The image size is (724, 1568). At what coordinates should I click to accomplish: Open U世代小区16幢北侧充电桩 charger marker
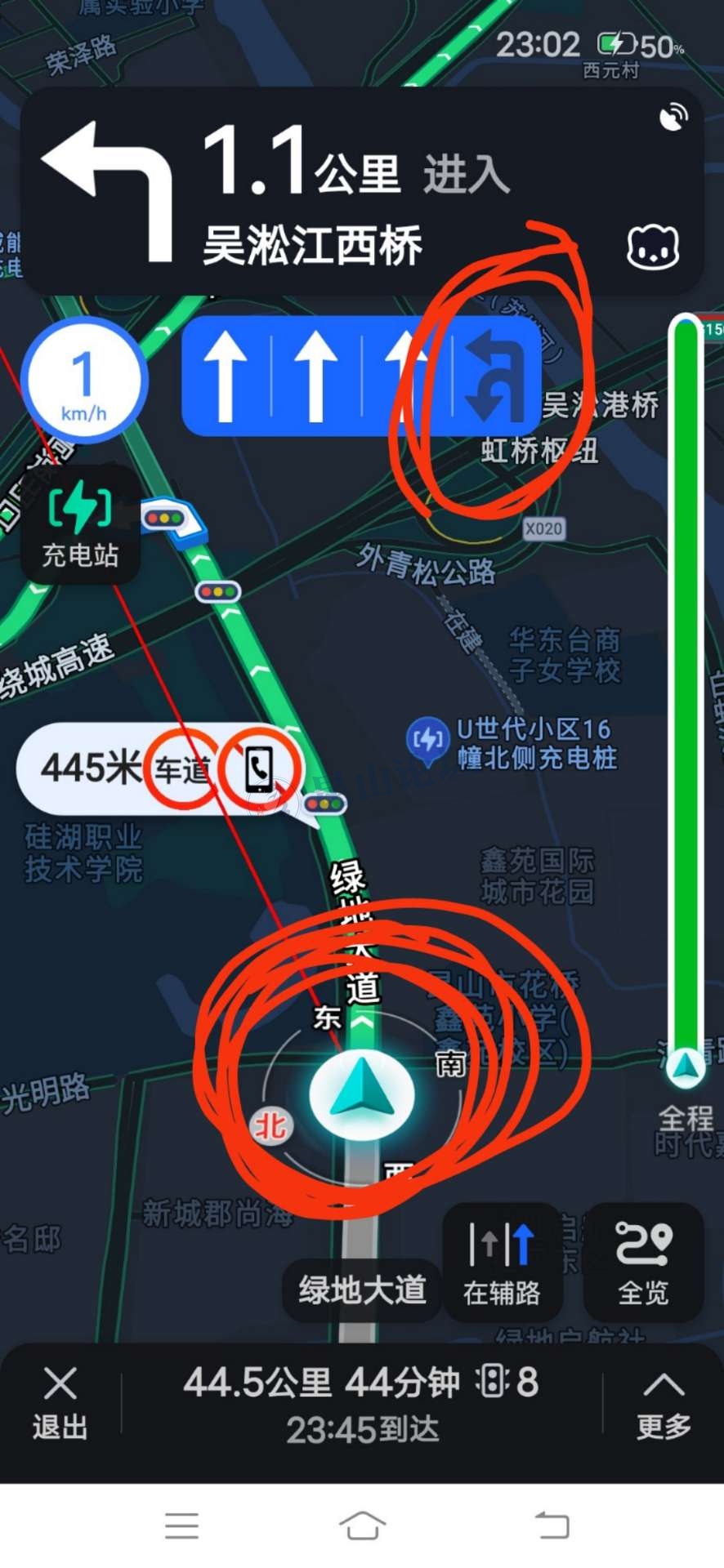(427, 742)
